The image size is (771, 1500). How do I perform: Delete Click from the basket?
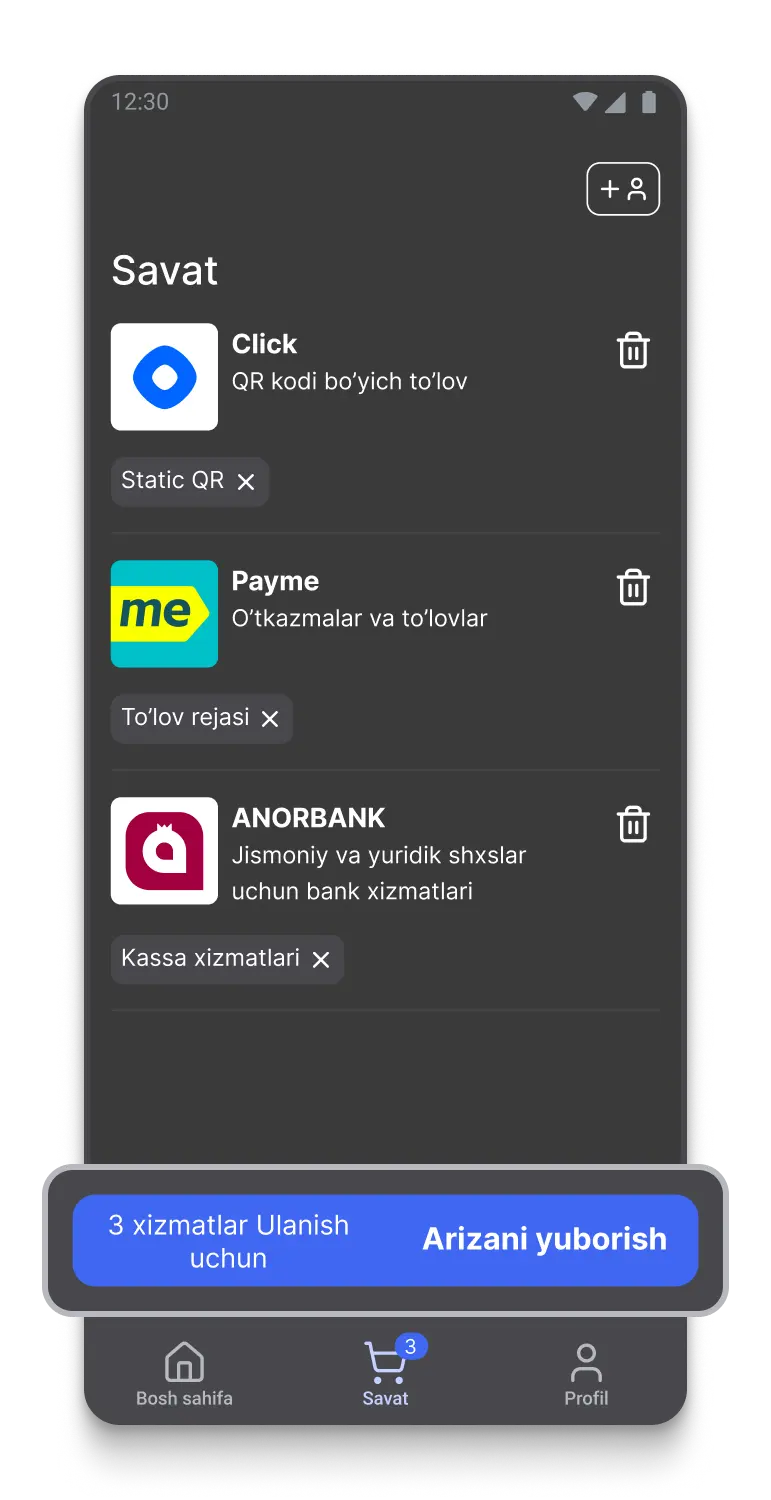pyautogui.click(x=633, y=351)
